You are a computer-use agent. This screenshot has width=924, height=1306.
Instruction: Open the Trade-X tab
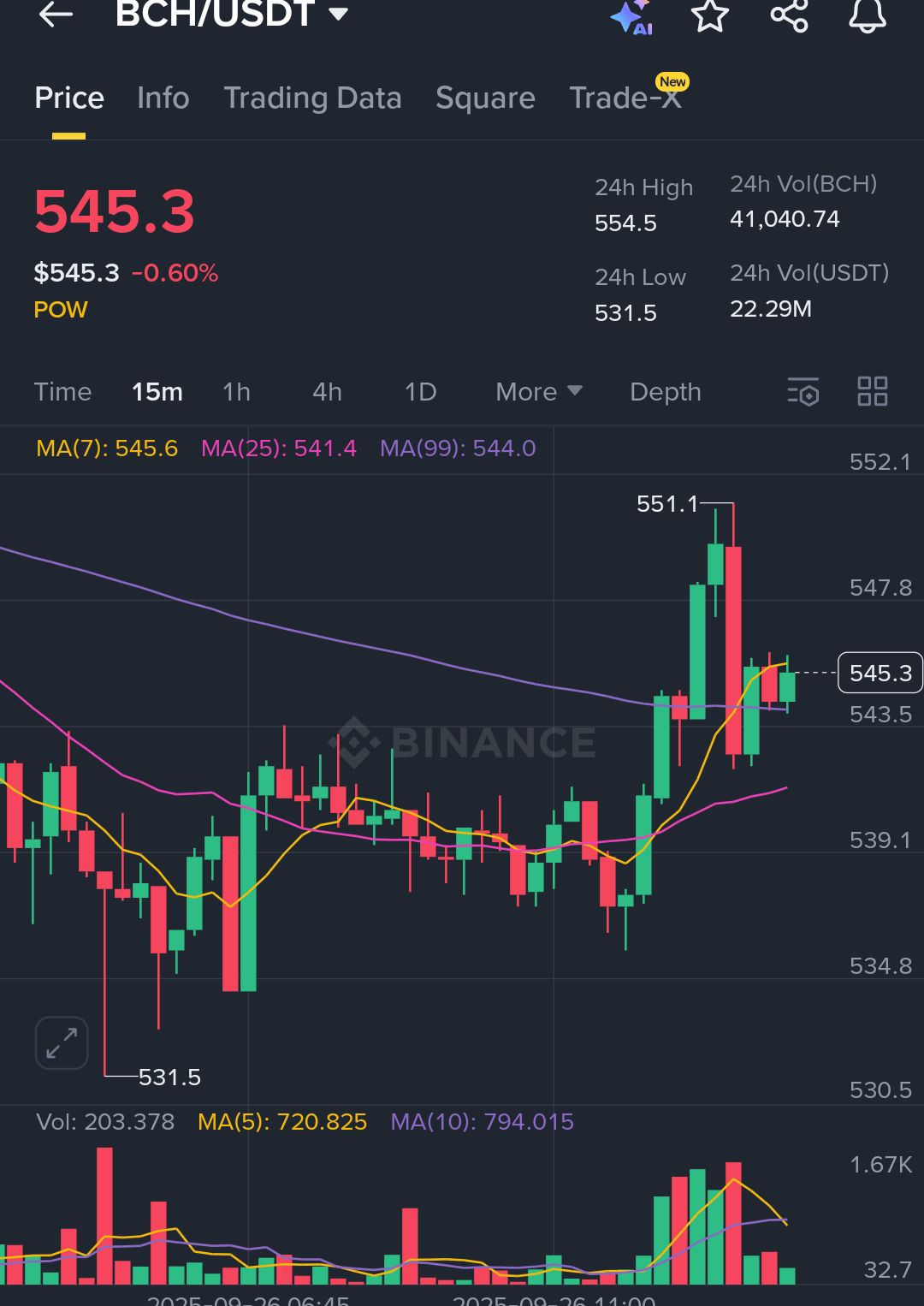pos(625,98)
